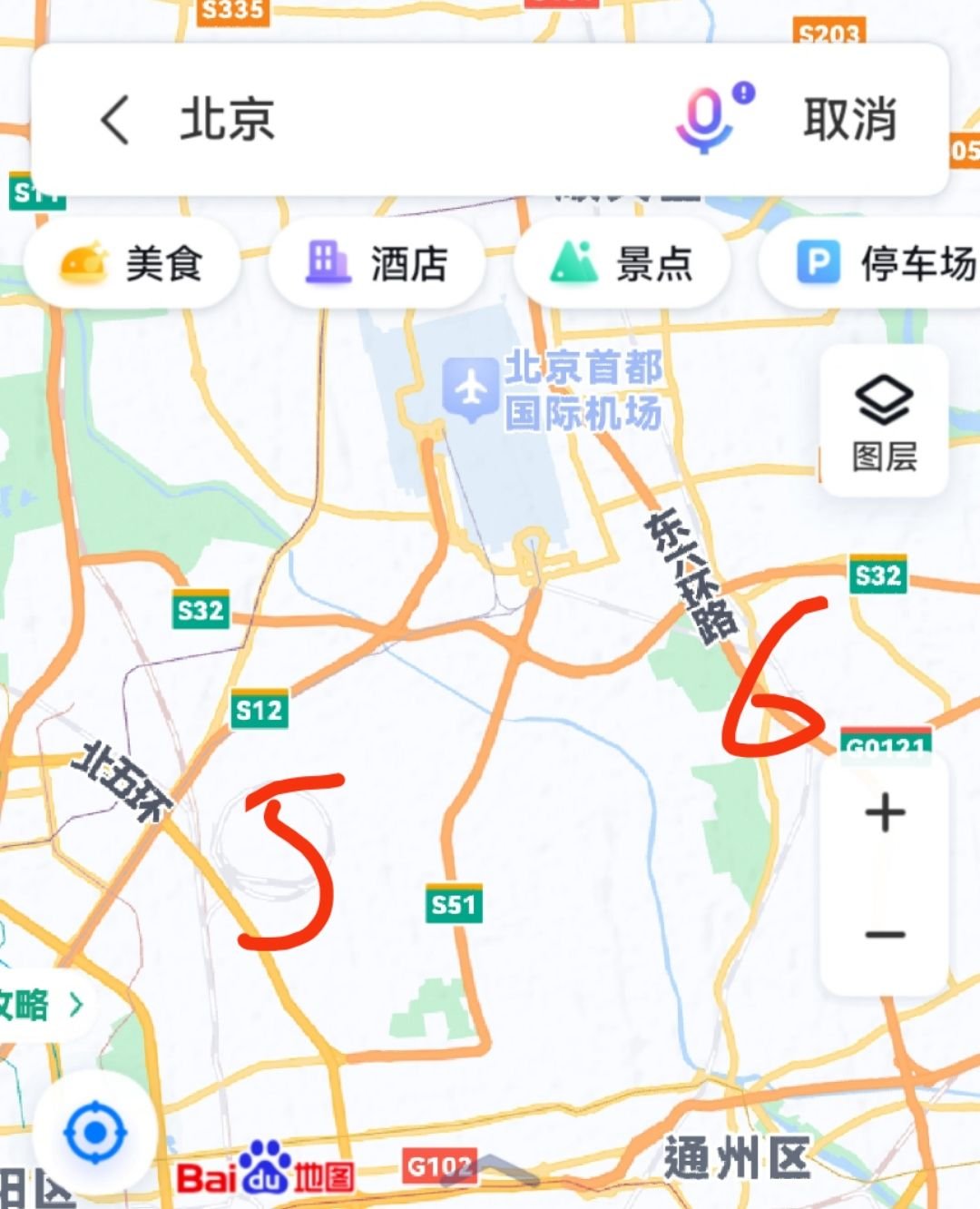
Task: Select the 酒店 category chip
Action: 377,264
